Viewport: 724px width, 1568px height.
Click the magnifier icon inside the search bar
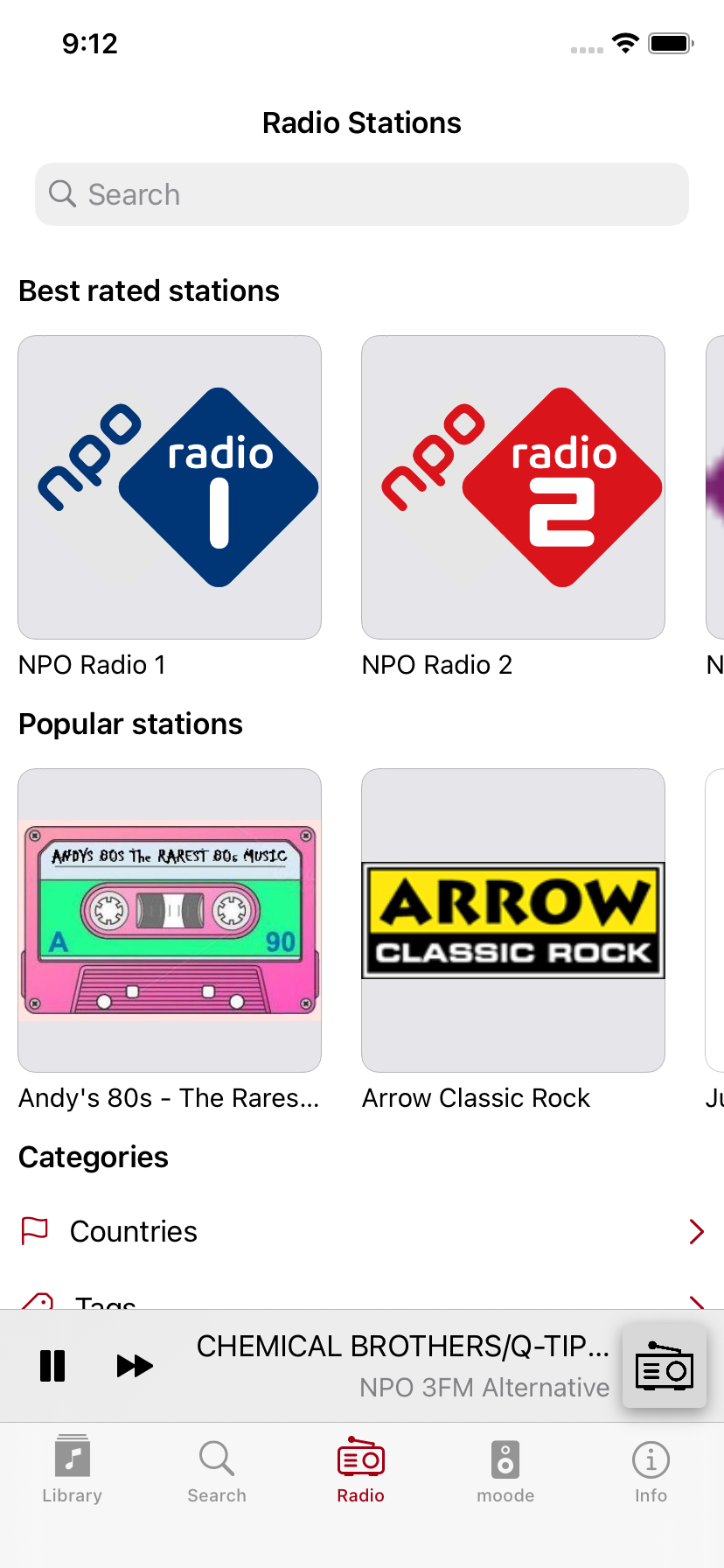61,193
